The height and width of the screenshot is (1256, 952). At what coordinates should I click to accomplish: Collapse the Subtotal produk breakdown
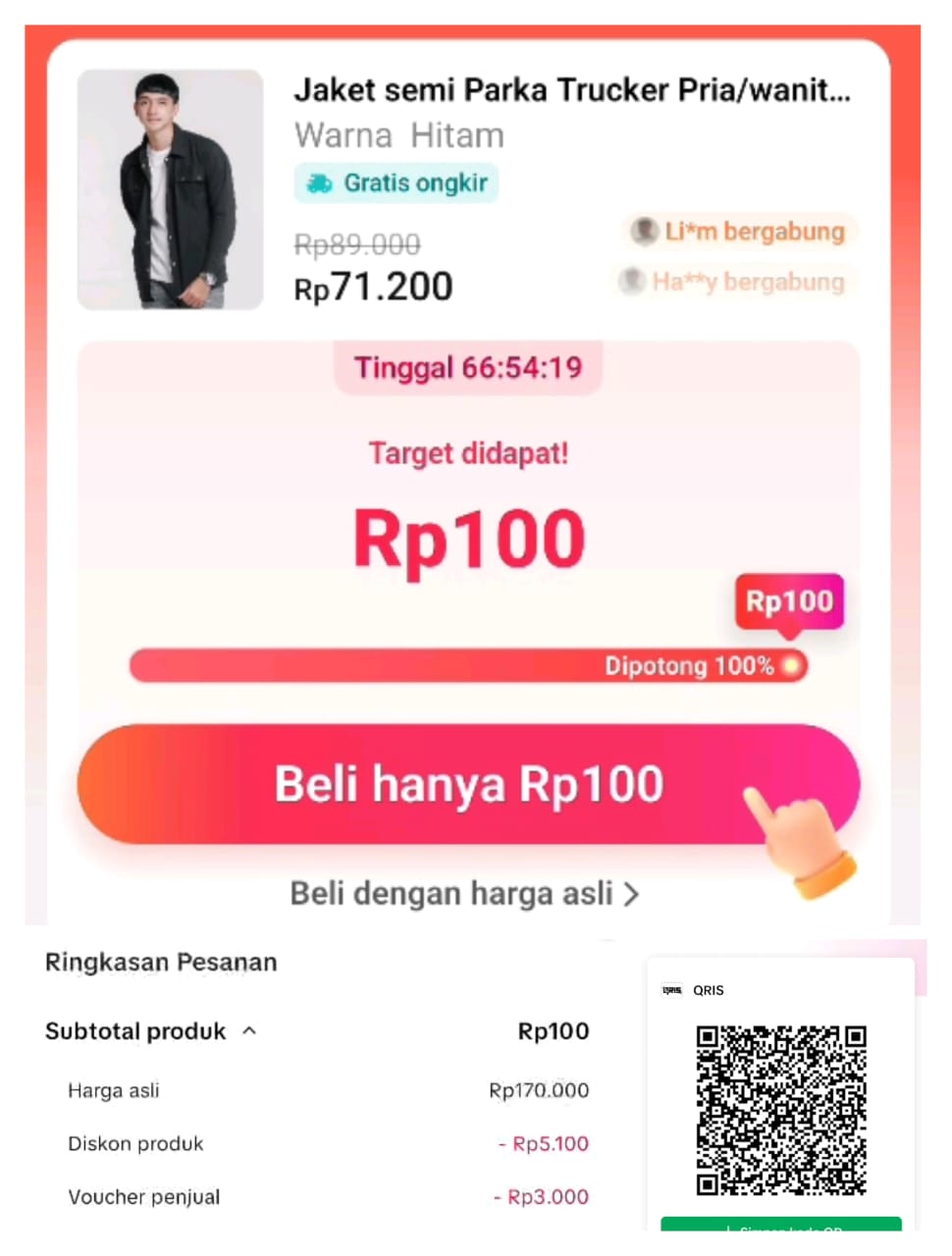(249, 1031)
